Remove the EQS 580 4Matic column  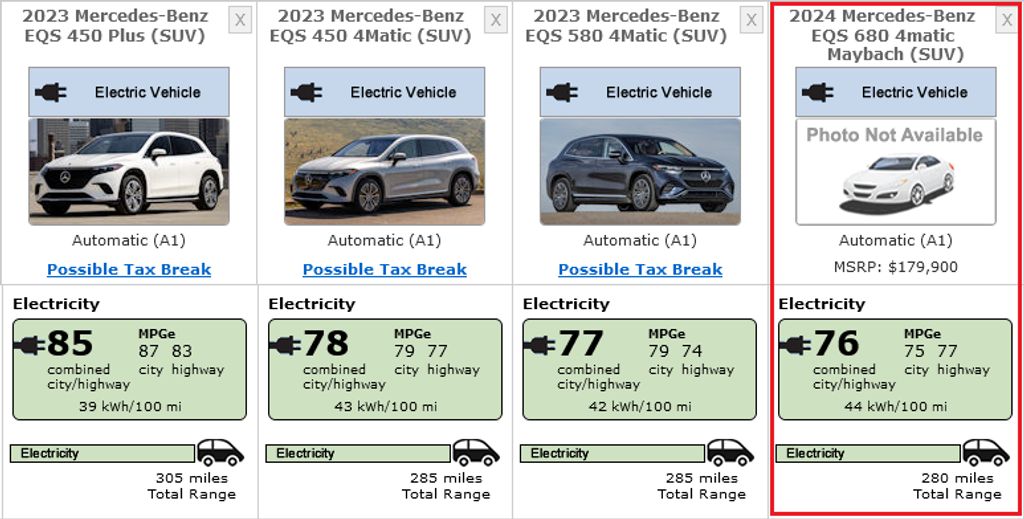point(752,20)
